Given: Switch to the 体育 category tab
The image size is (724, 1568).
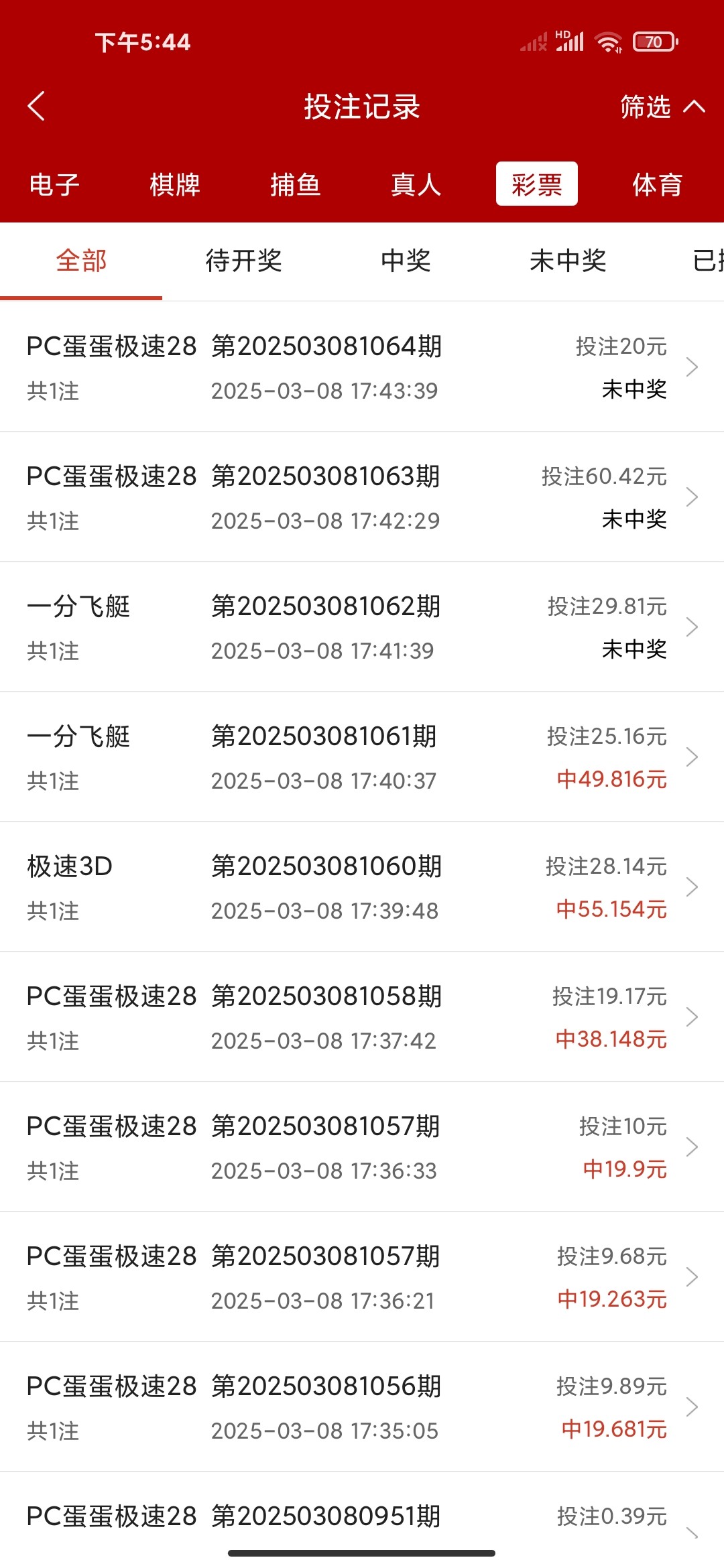Looking at the screenshot, I should point(657,184).
